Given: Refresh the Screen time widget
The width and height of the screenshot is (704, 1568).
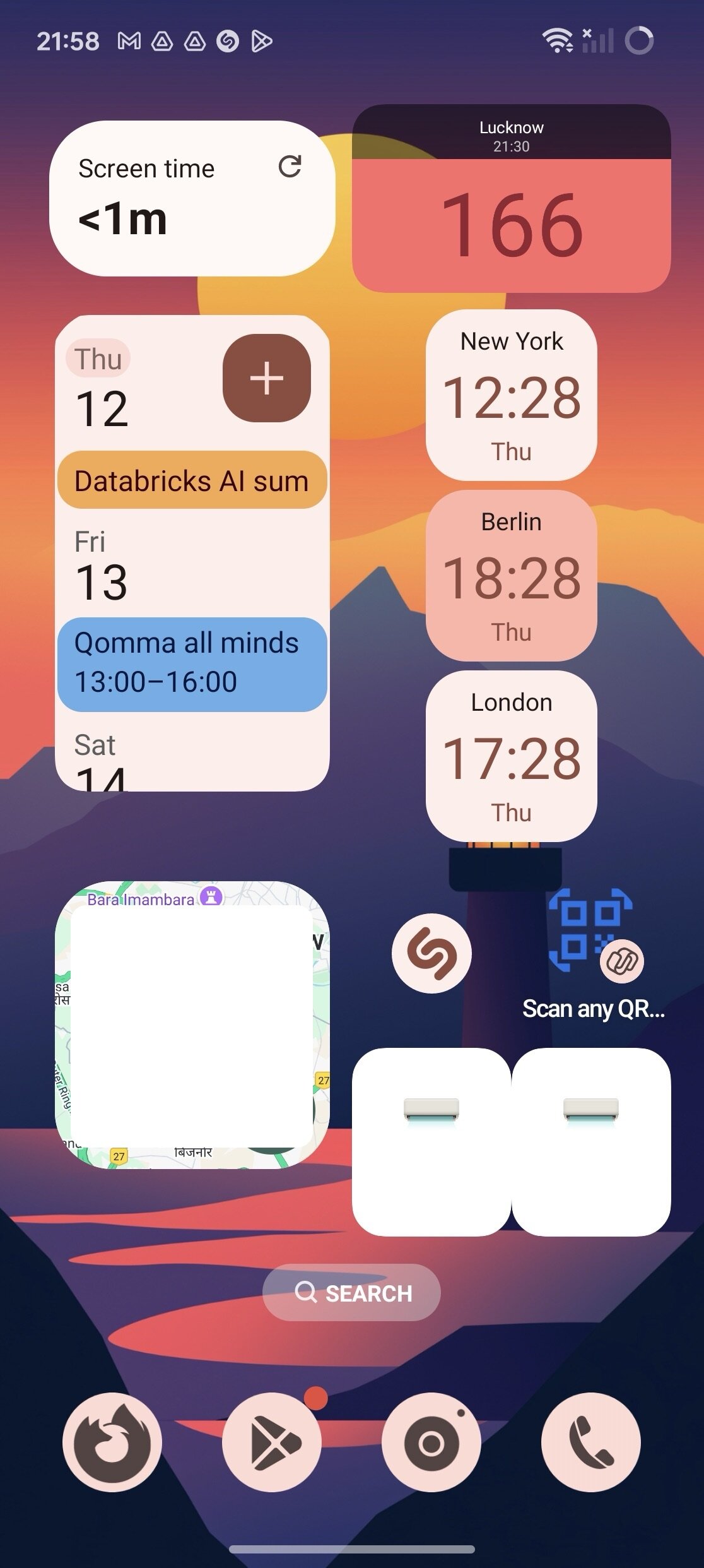Looking at the screenshot, I should coord(290,167).
